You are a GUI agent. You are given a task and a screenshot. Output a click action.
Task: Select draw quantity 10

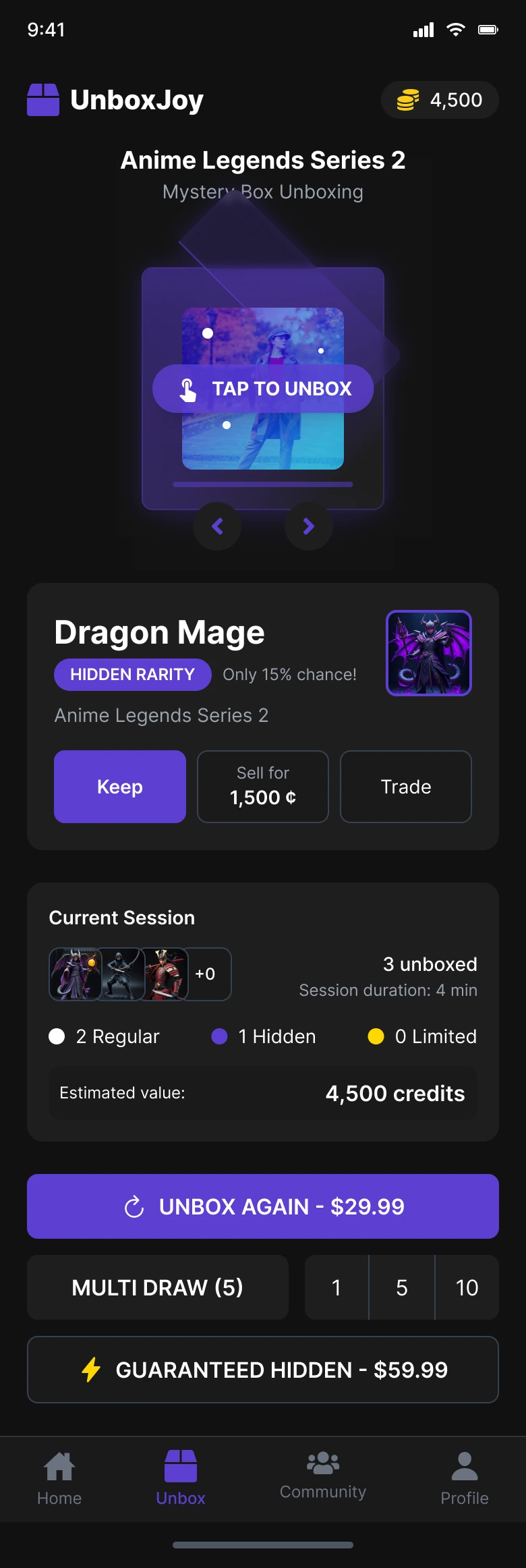(467, 1287)
